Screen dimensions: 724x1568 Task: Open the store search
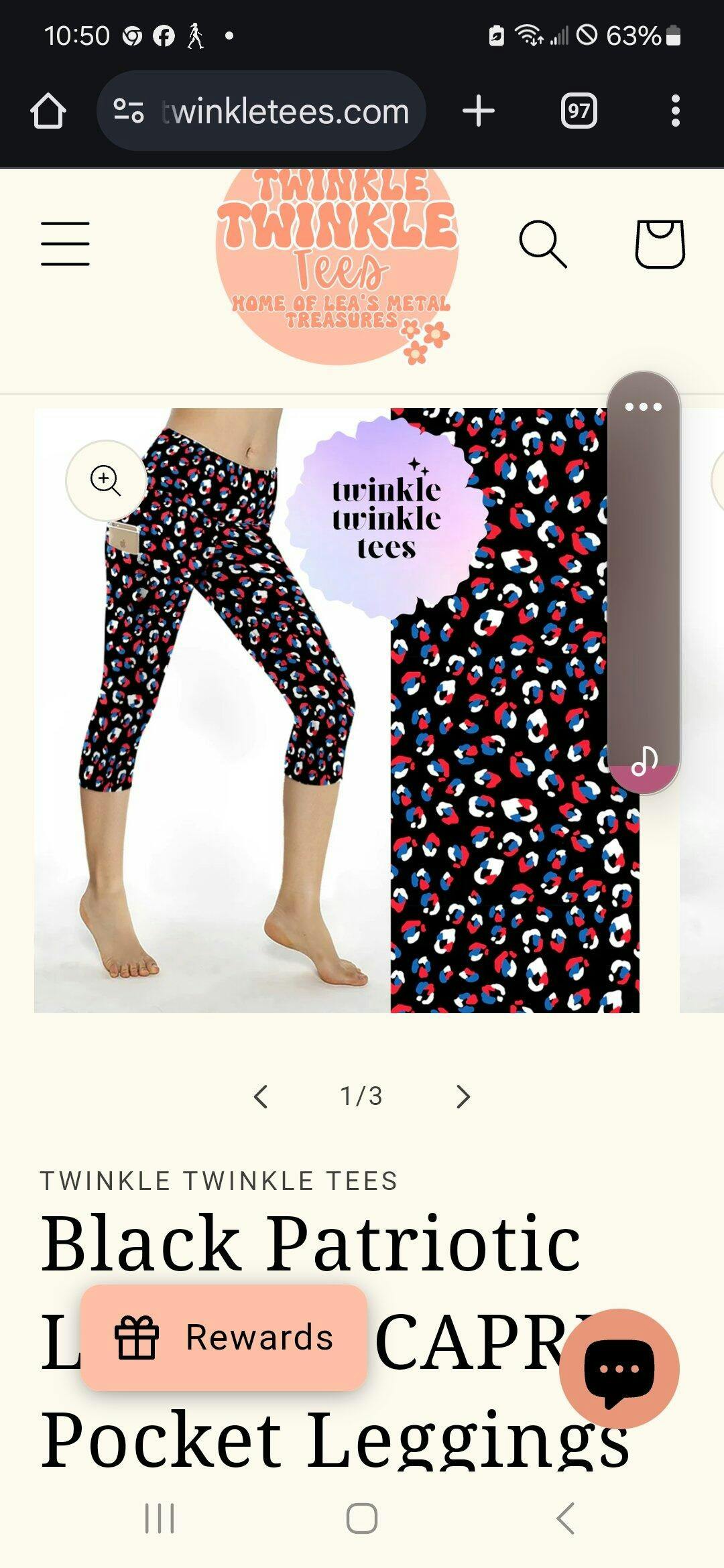[x=543, y=244]
